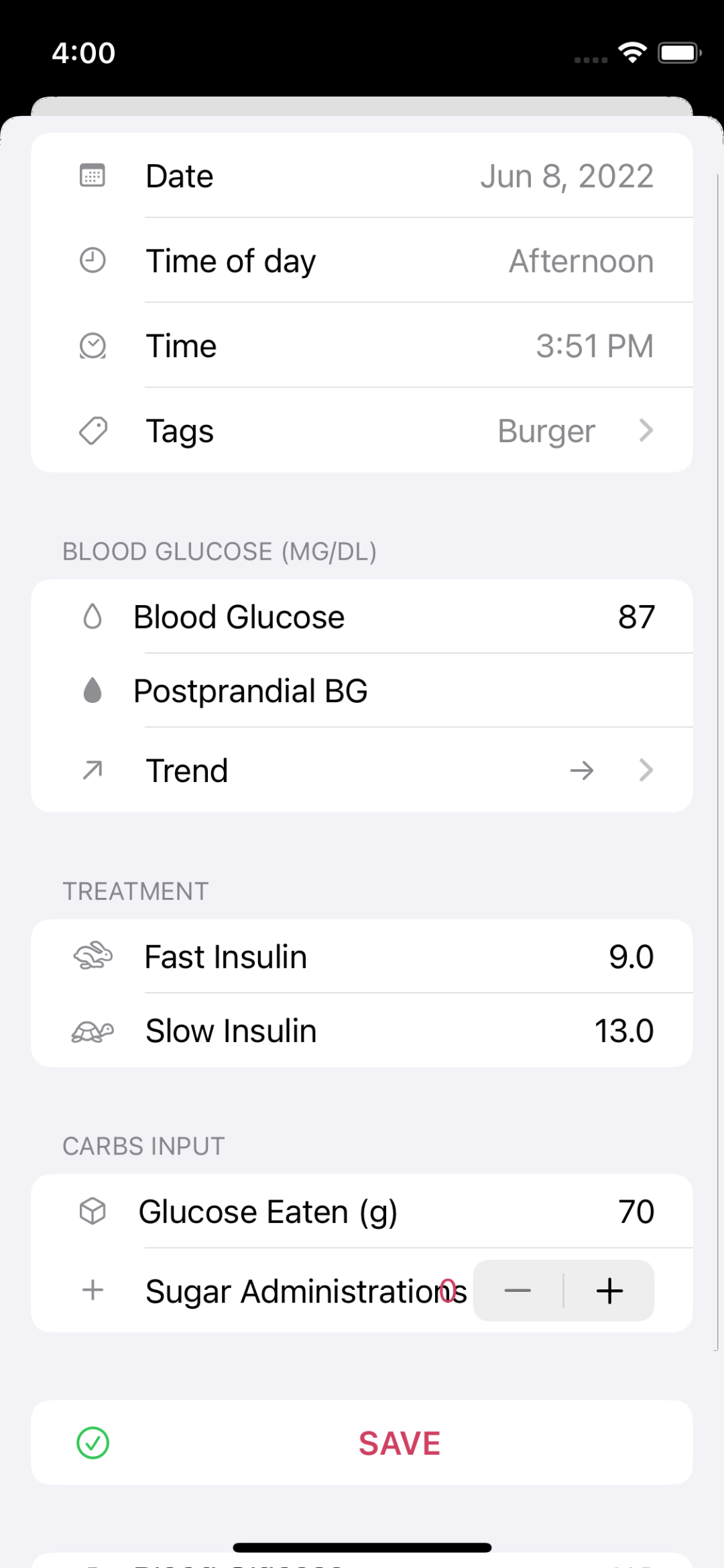The width and height of the screenshot is (724, 1568).
Task: Save the glucose log entry
Action: pyautogui.click(x=399, y=1443)
